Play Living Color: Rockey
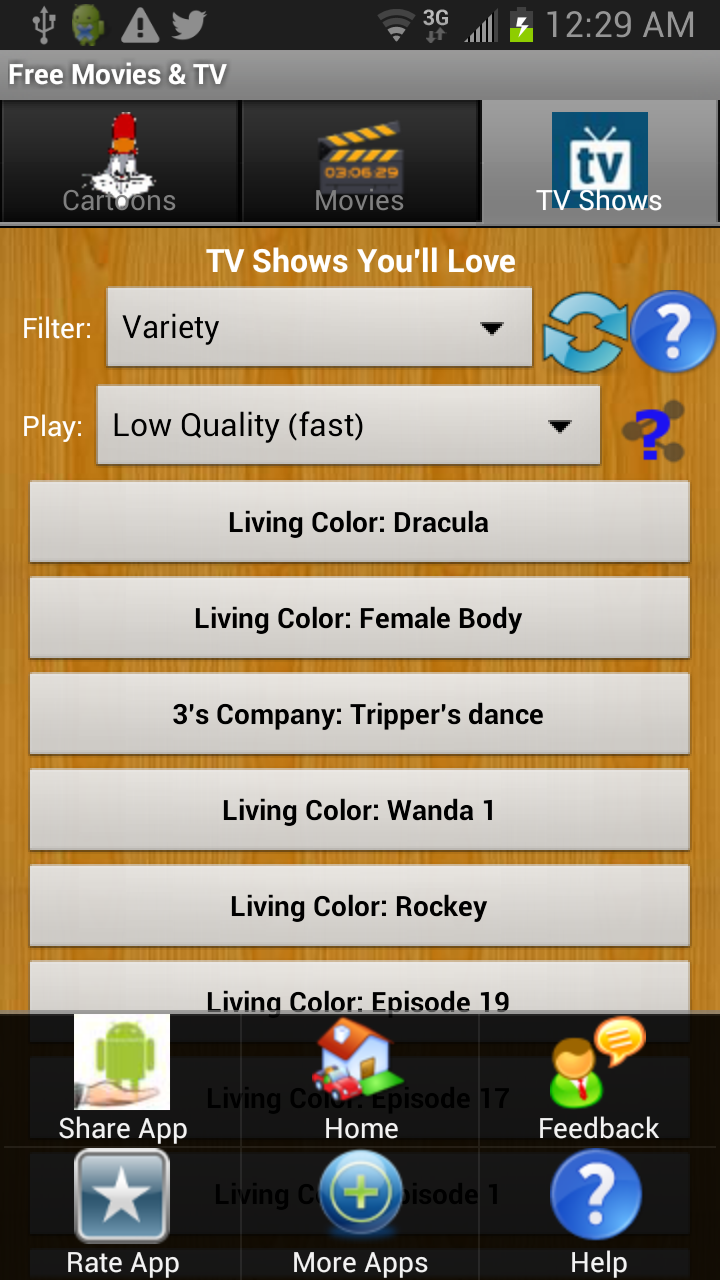The width and height of the screenshot is (720, 1280). [359, 906]
